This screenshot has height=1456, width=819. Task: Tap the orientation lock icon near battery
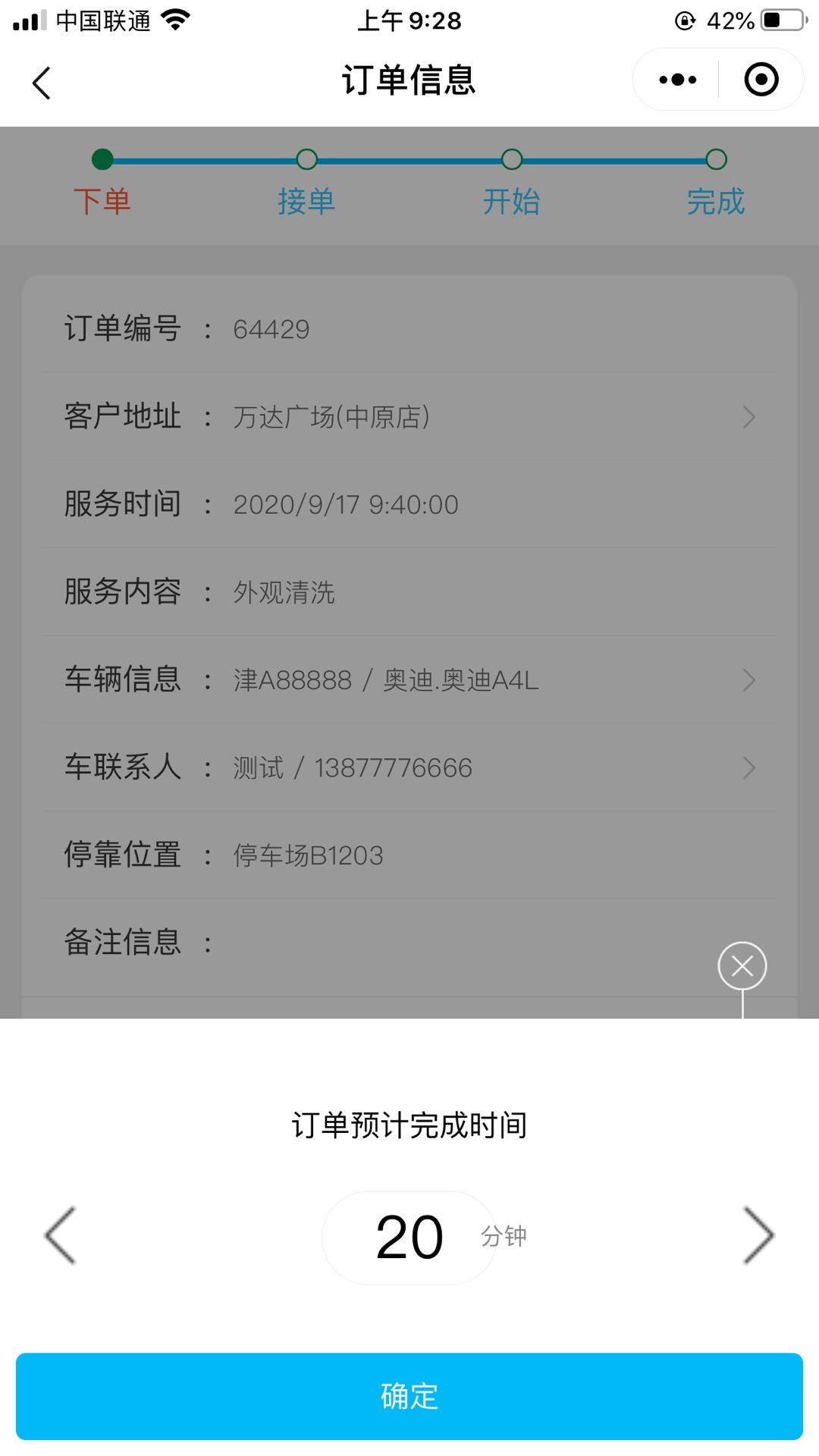(684, 20)
